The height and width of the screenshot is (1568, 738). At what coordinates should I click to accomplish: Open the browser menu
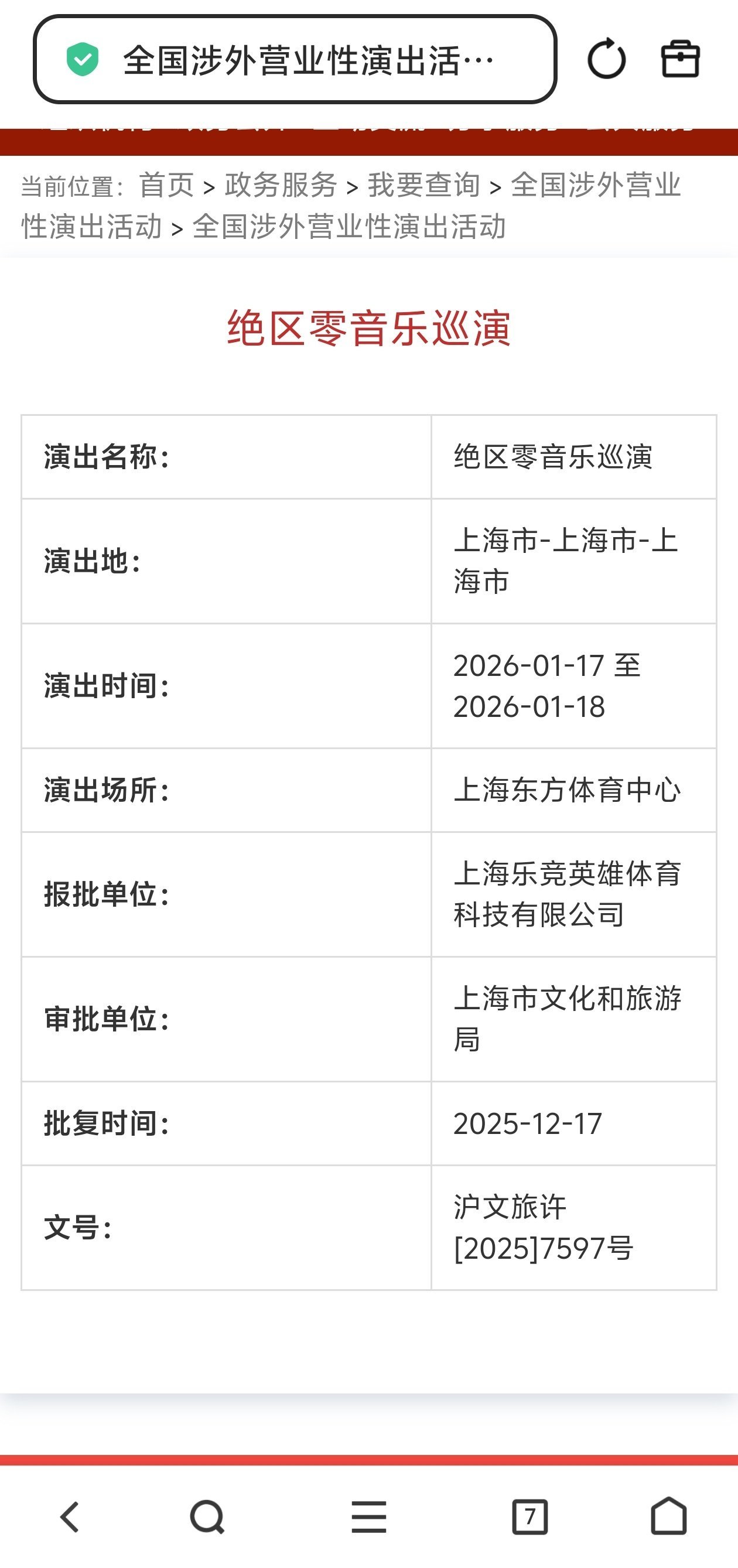click(369, 1516)
